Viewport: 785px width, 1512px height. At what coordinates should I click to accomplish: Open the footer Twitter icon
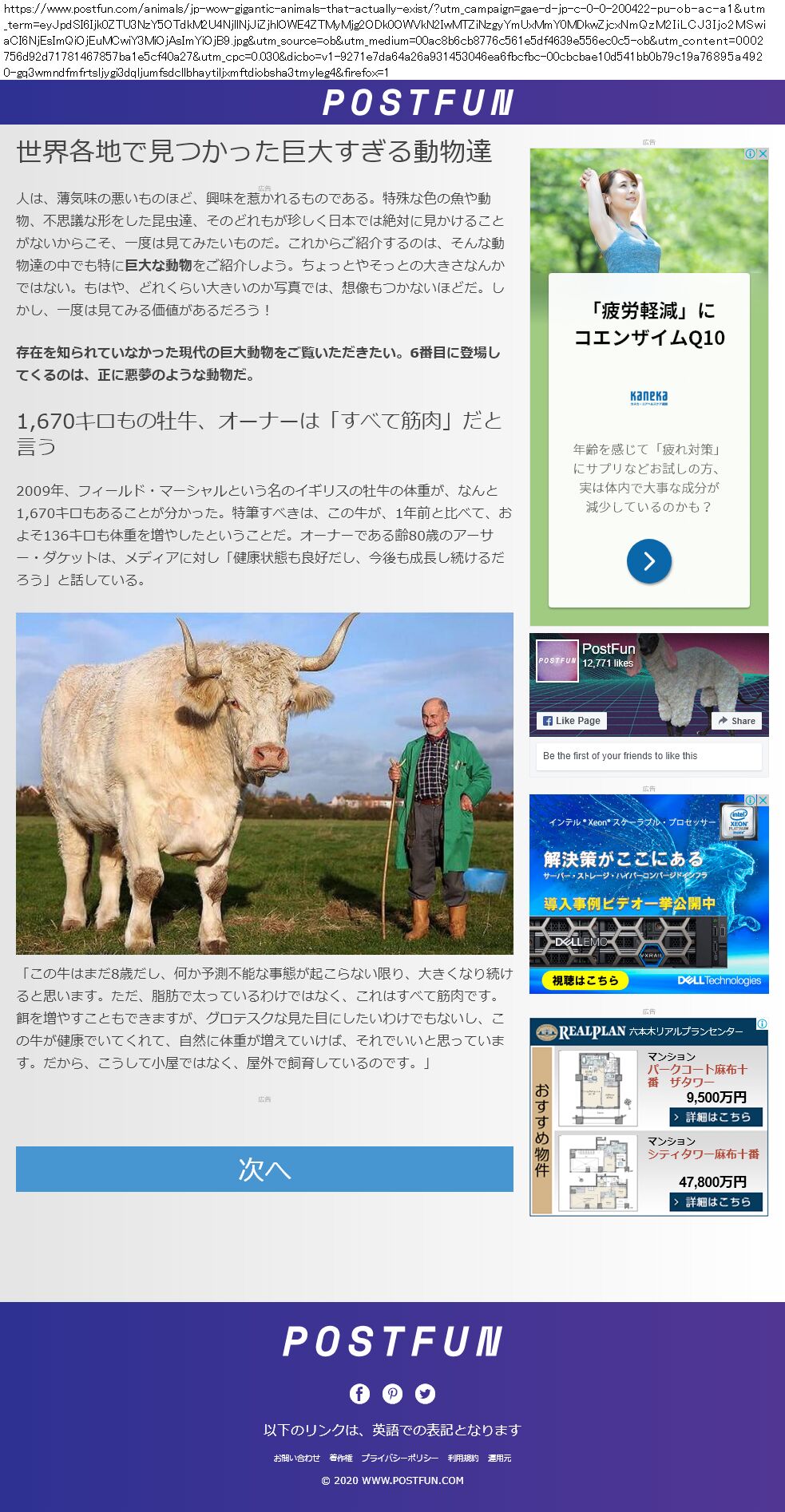425,1393
